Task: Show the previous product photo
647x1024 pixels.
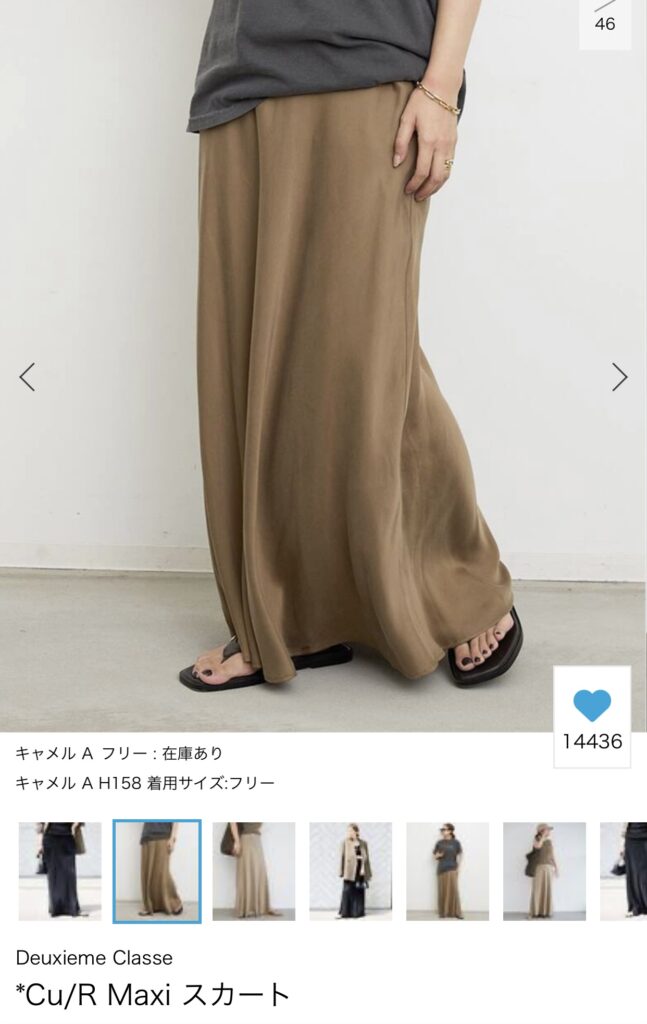Action: coord(27,376)
